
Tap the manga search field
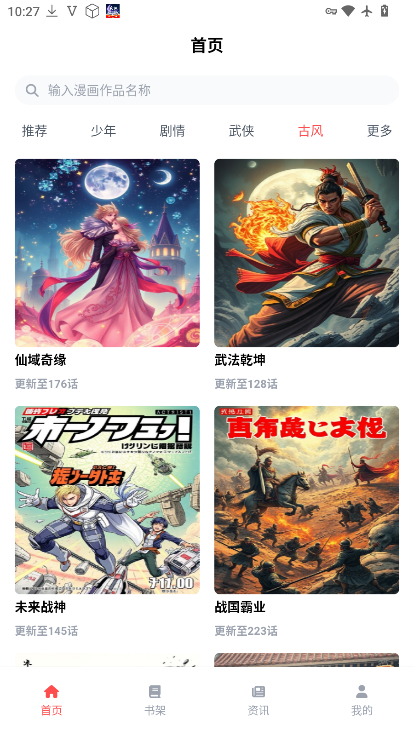click(x=207, y=90)
